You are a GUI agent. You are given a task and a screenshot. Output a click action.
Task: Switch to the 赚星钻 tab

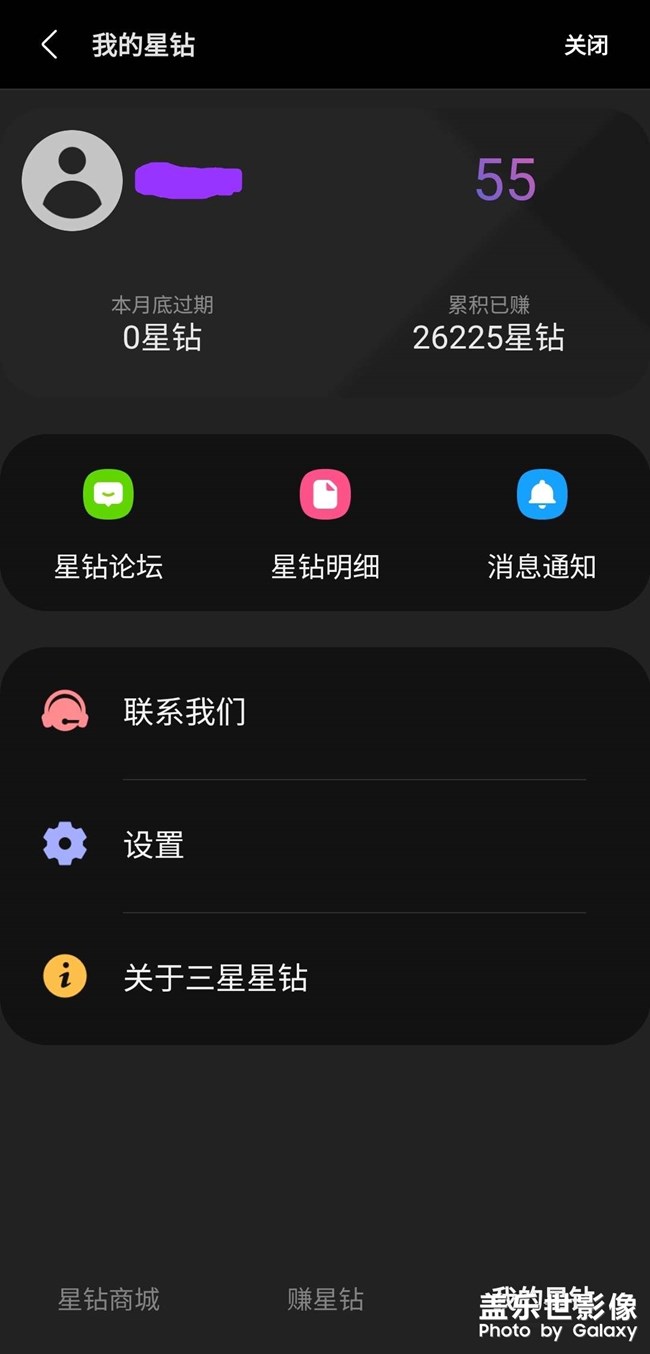pos(325,1299)
